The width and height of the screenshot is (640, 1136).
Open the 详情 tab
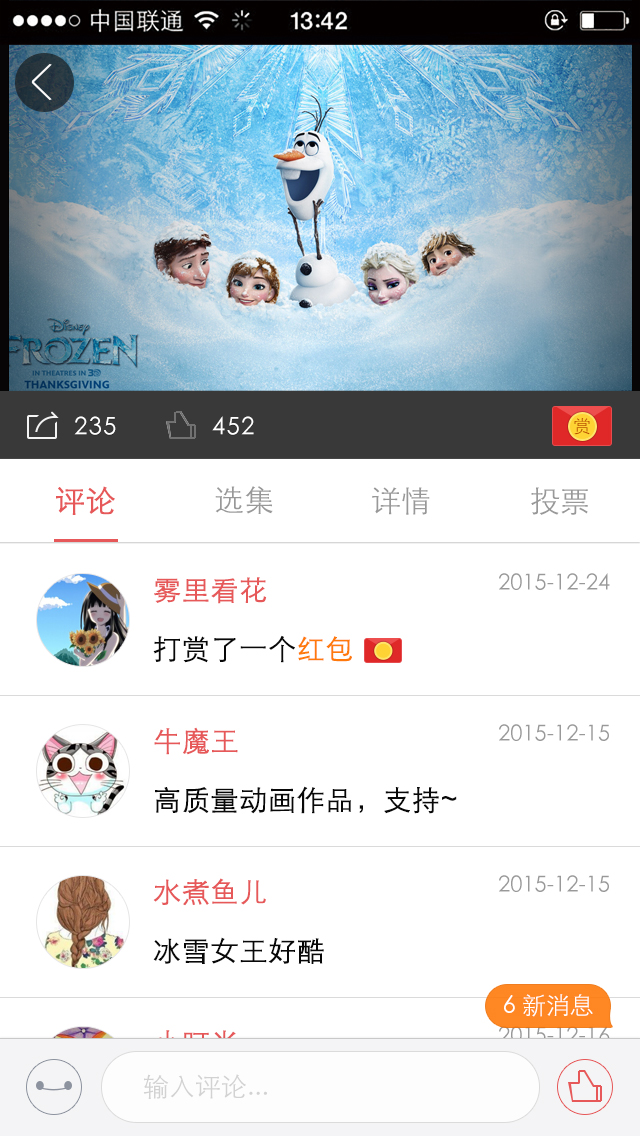tap(401, 501)
